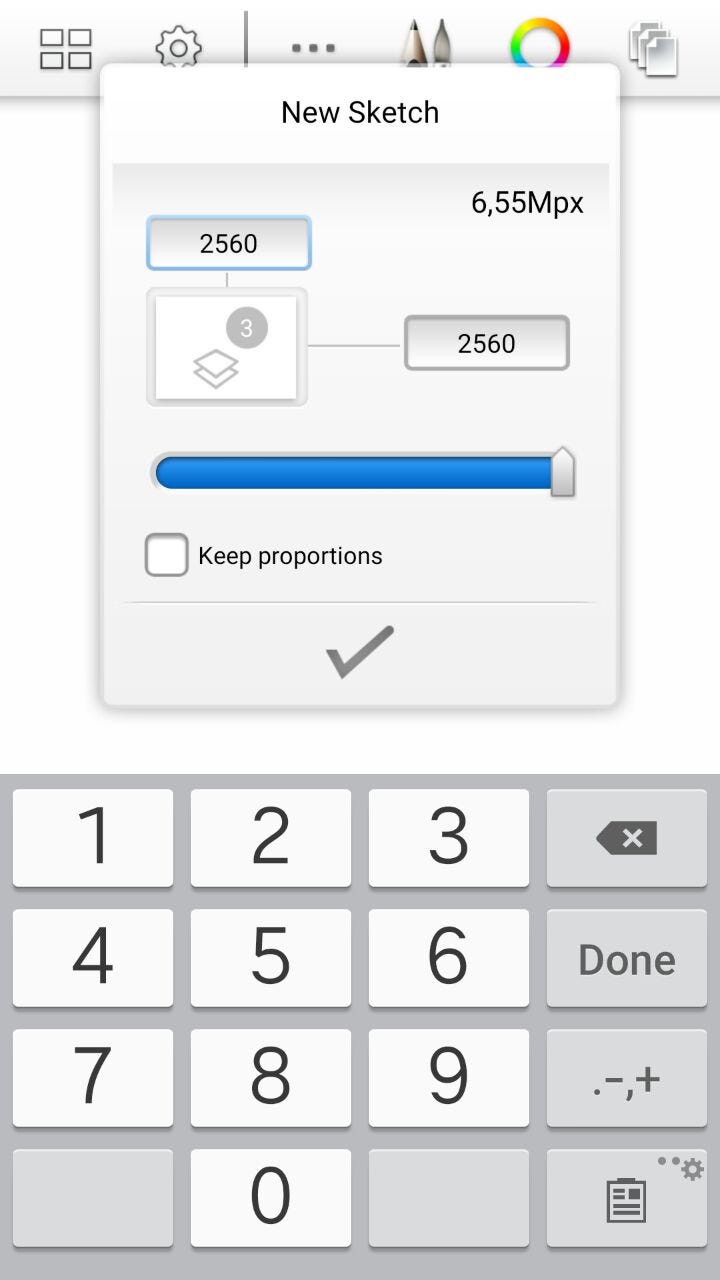The image size is (720, 1280).
Task: Open the settings gear
Action: click(x=179, y=47)
